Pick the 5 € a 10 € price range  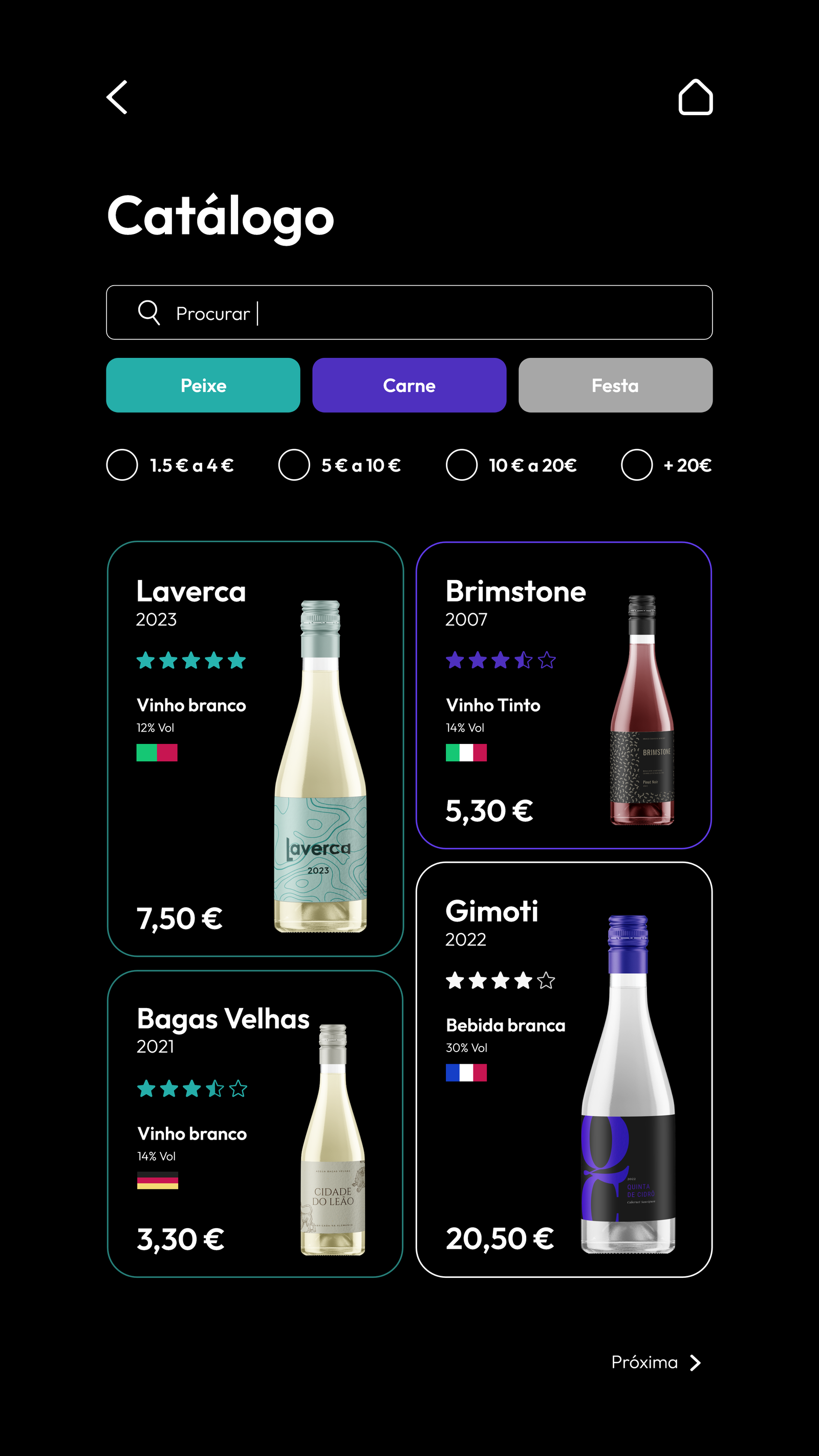click(294, 465)
